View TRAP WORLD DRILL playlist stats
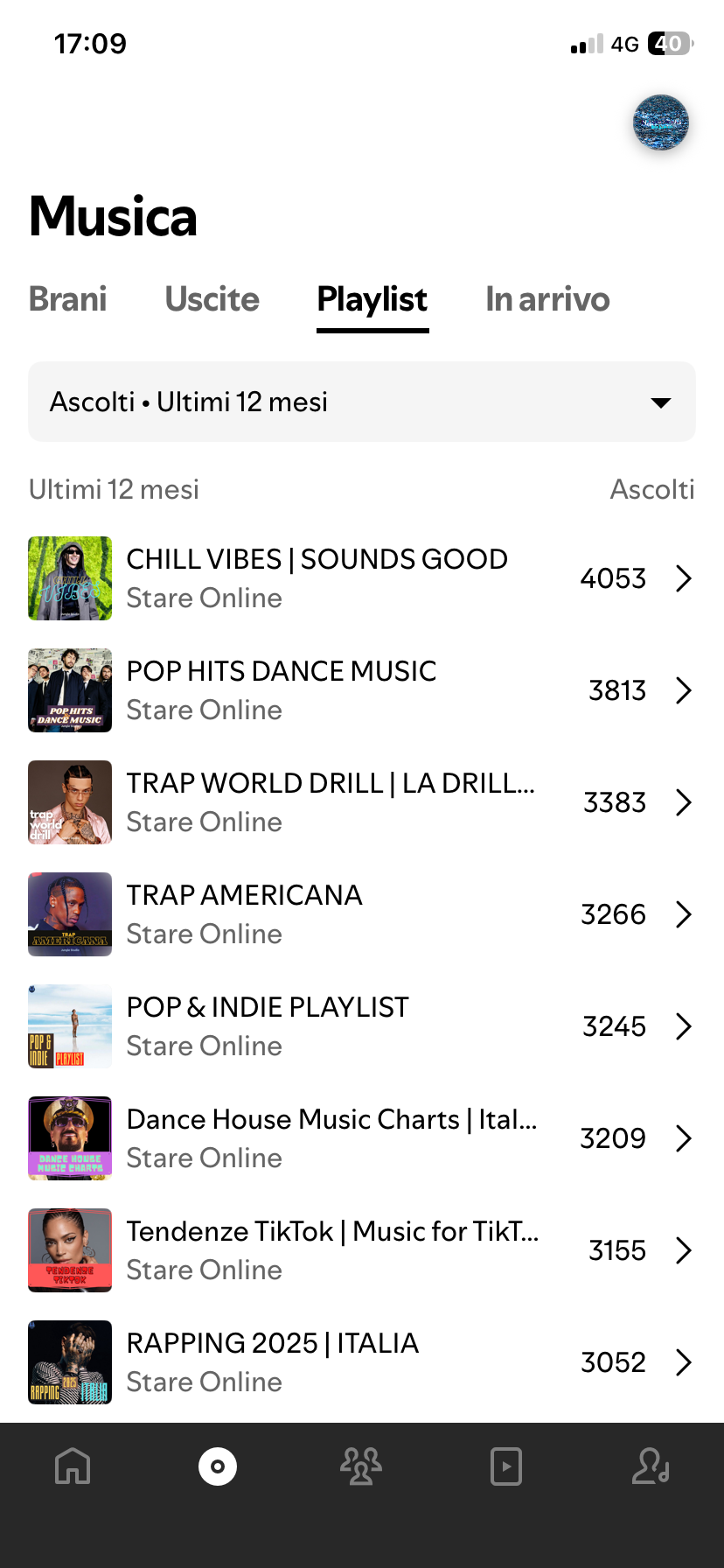Screen dimensions: 724x1568 coord(362,802)
